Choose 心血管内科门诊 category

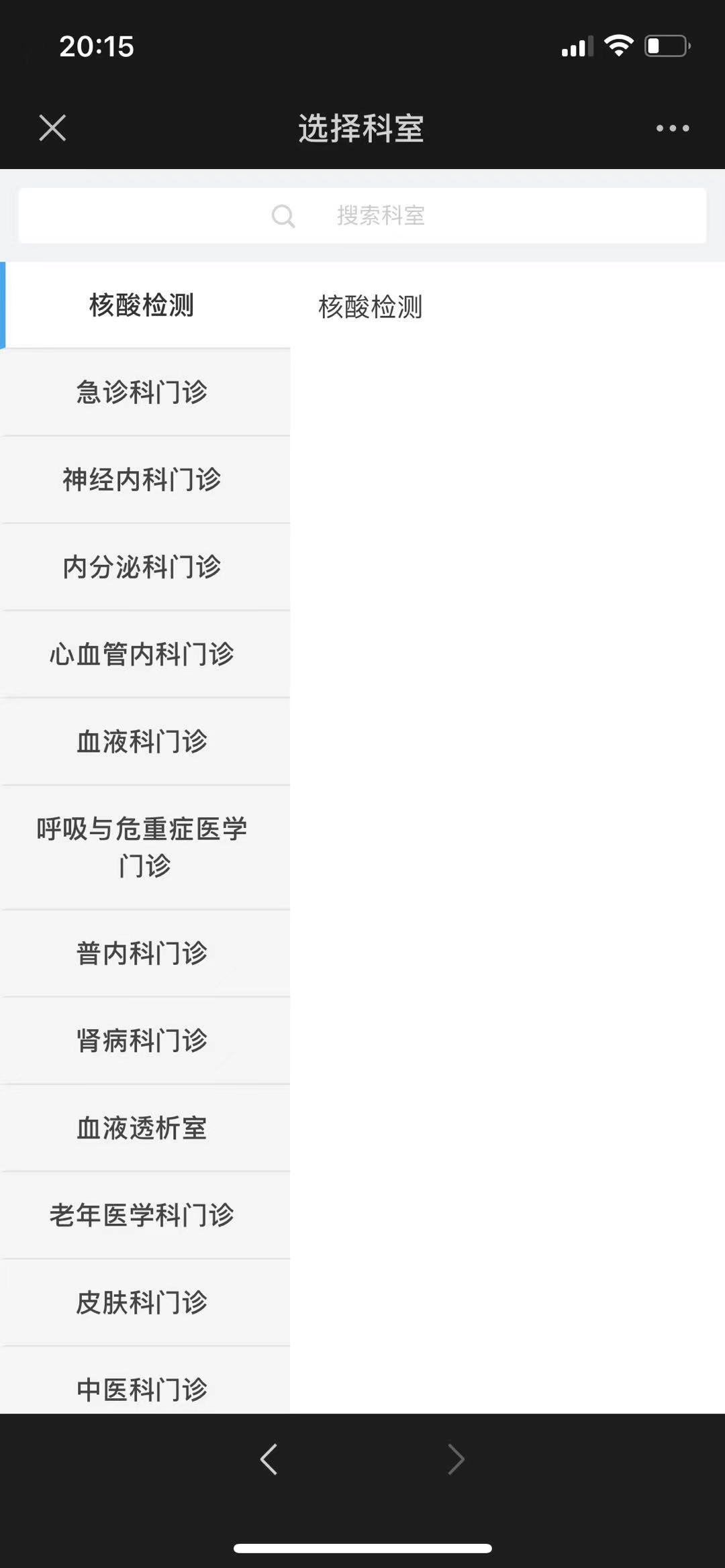[145, 654]
